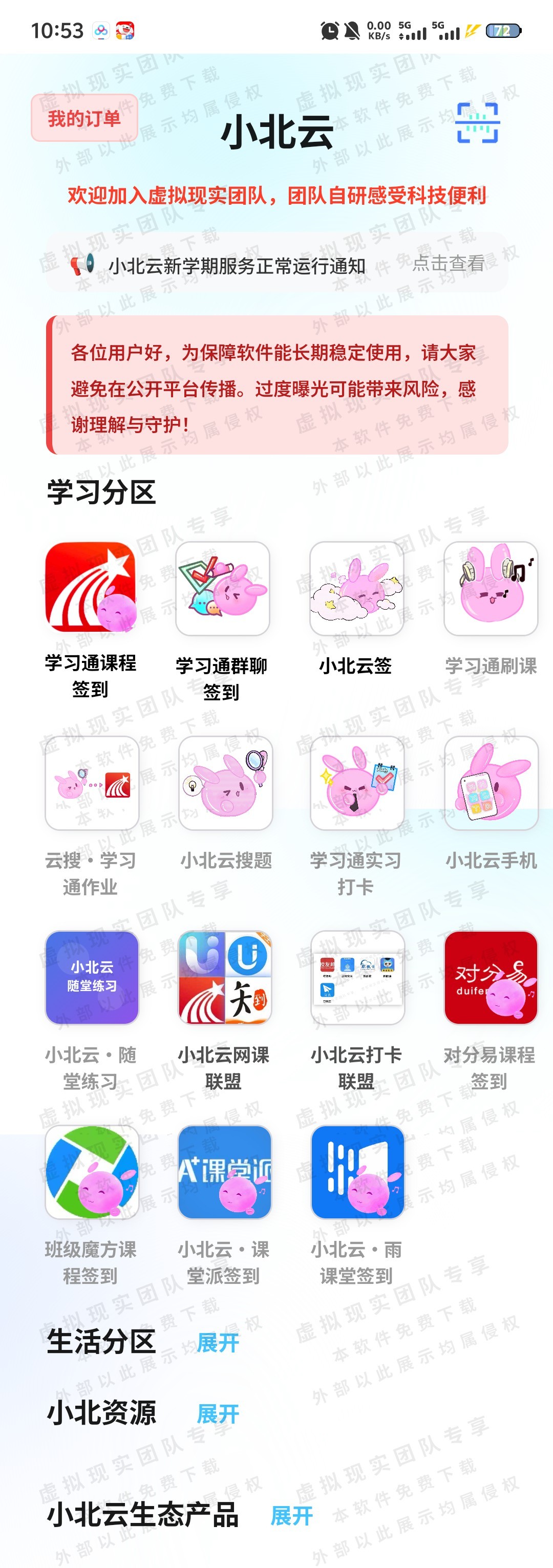Select 小北云·课堂派签到
The height and width of the screenshot is (1568, 553).
click(x=225, y=1172)
